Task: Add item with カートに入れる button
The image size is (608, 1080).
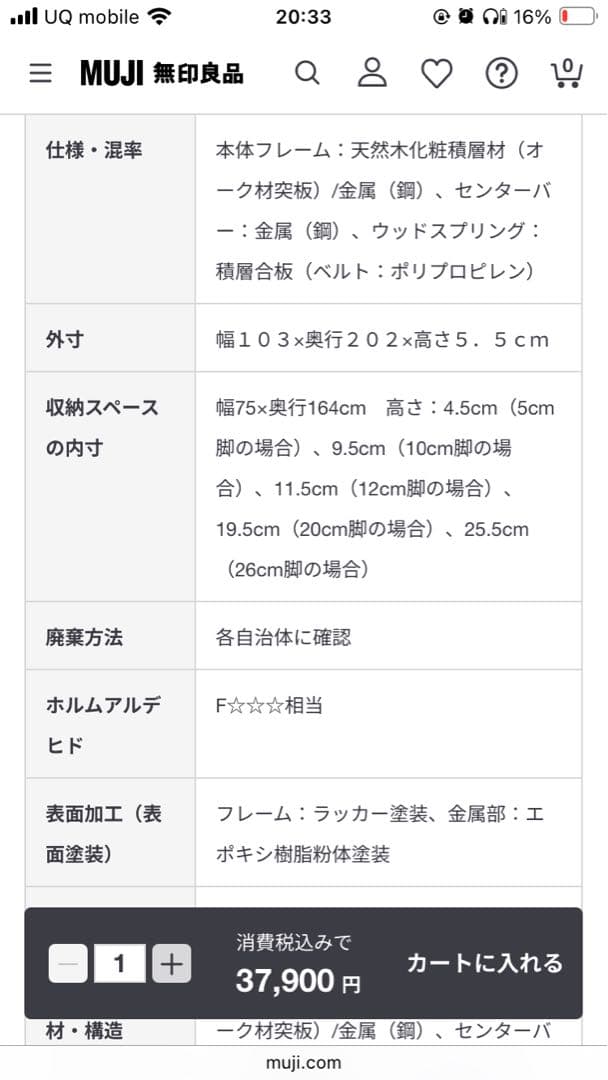Action: tap(484, 963)
